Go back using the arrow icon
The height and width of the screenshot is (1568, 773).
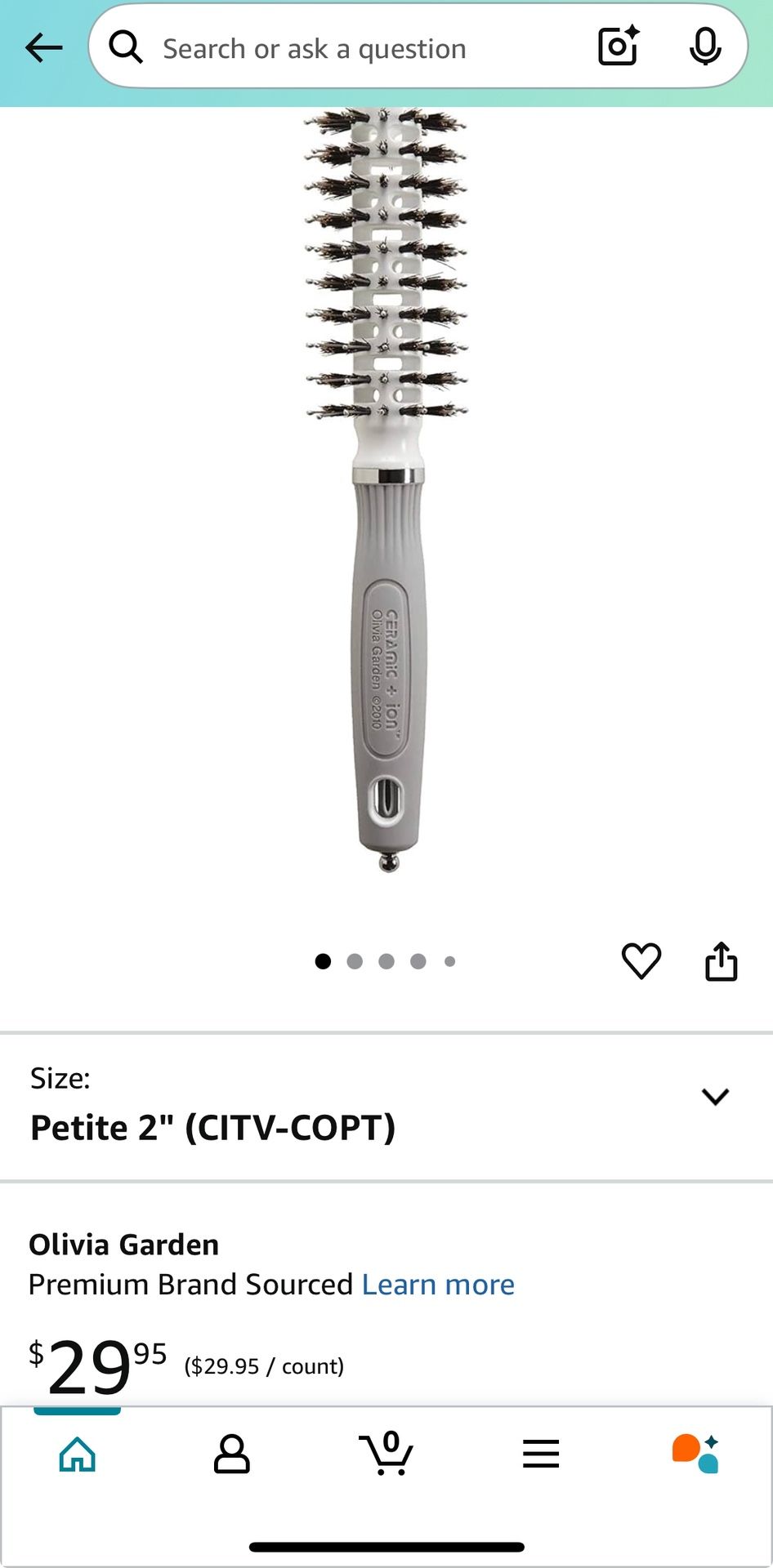click(44, 47)
